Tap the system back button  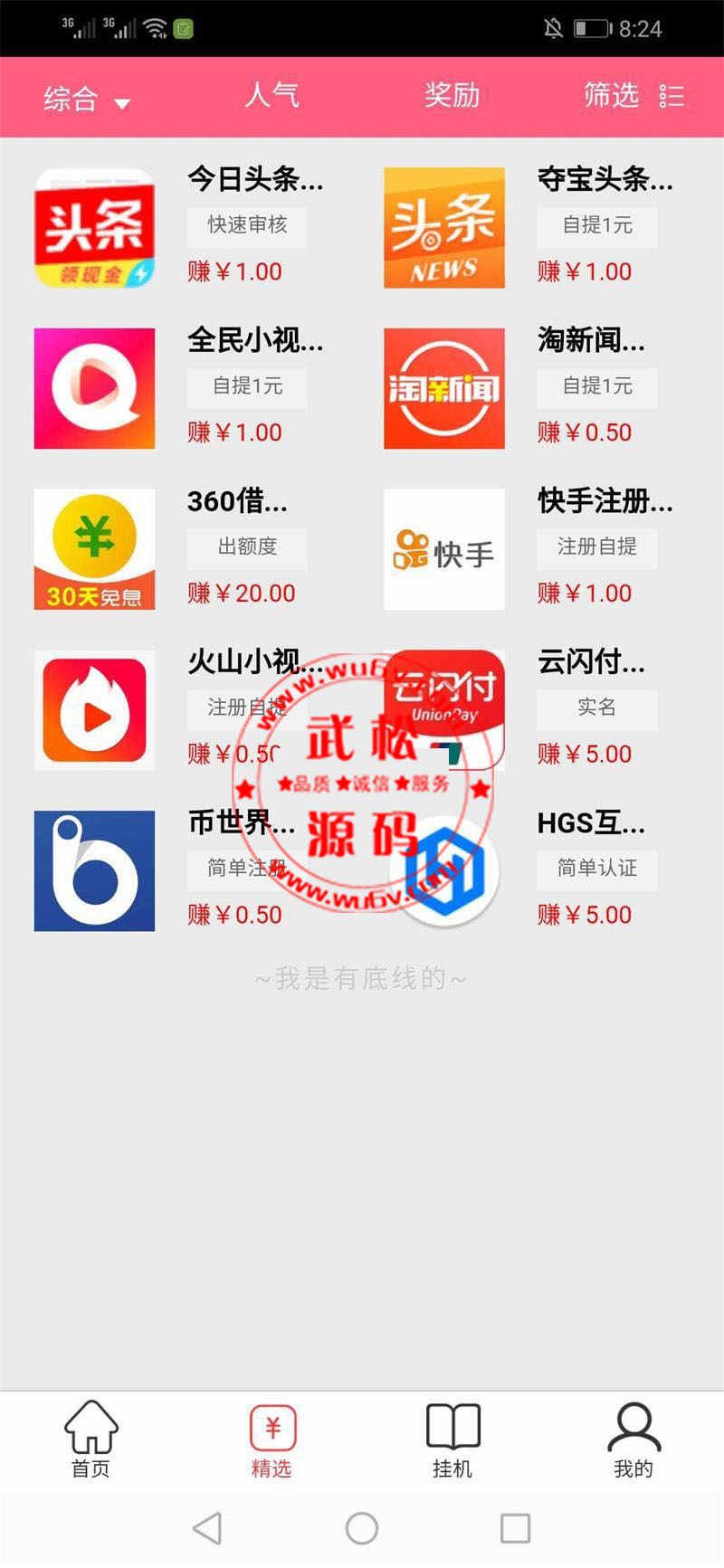pos(208,1528)
